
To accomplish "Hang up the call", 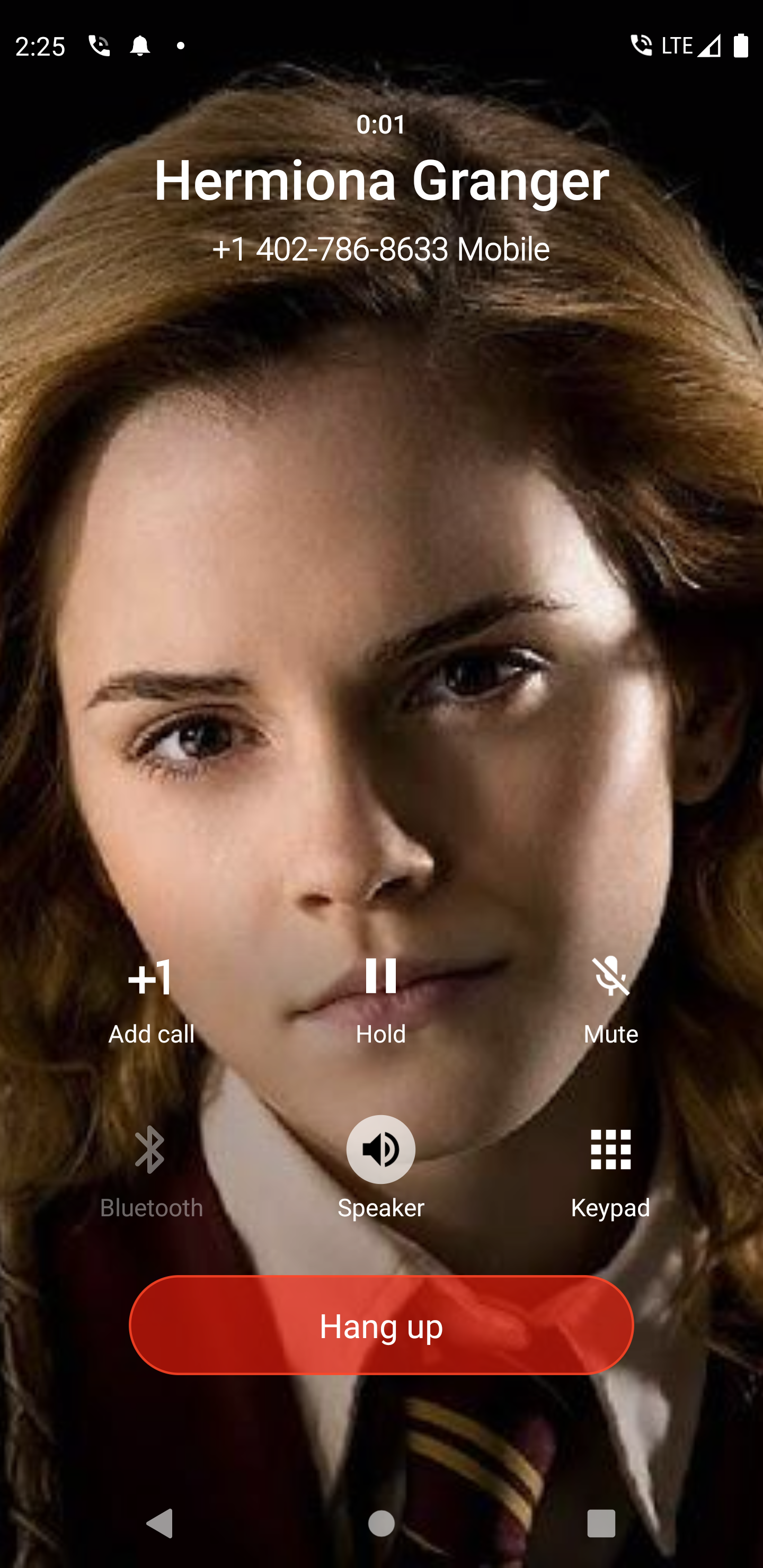I will point(381,1325).
